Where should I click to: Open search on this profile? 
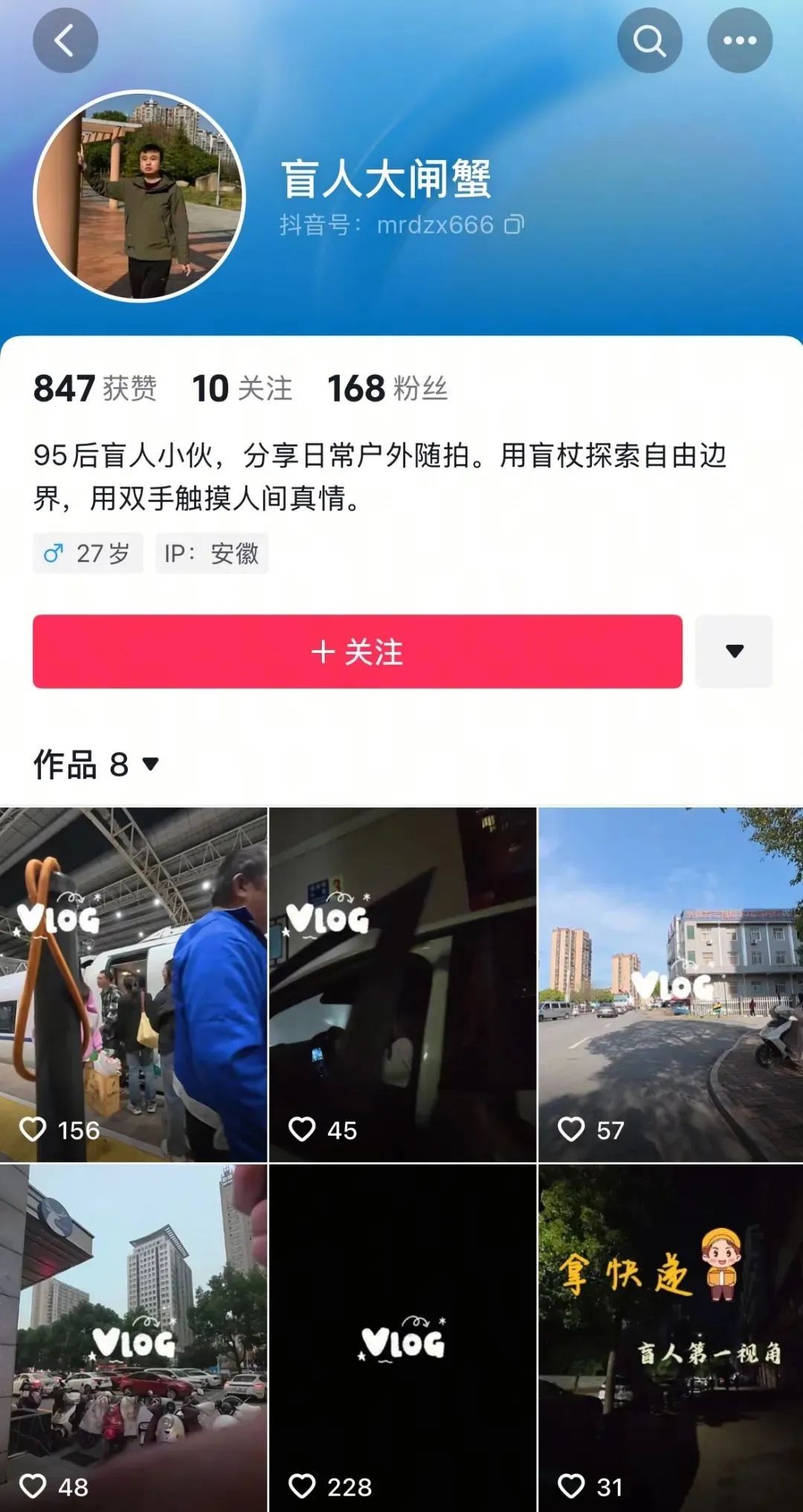[x=649, y=41]
